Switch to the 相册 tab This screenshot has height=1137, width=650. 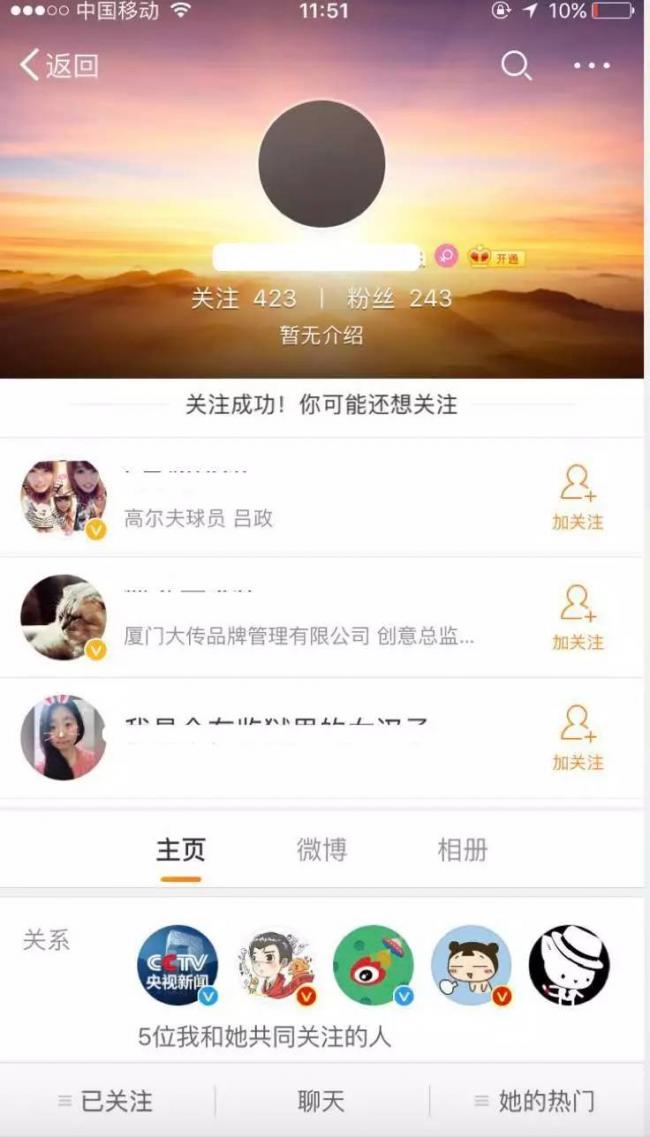[x=462, y=850]
